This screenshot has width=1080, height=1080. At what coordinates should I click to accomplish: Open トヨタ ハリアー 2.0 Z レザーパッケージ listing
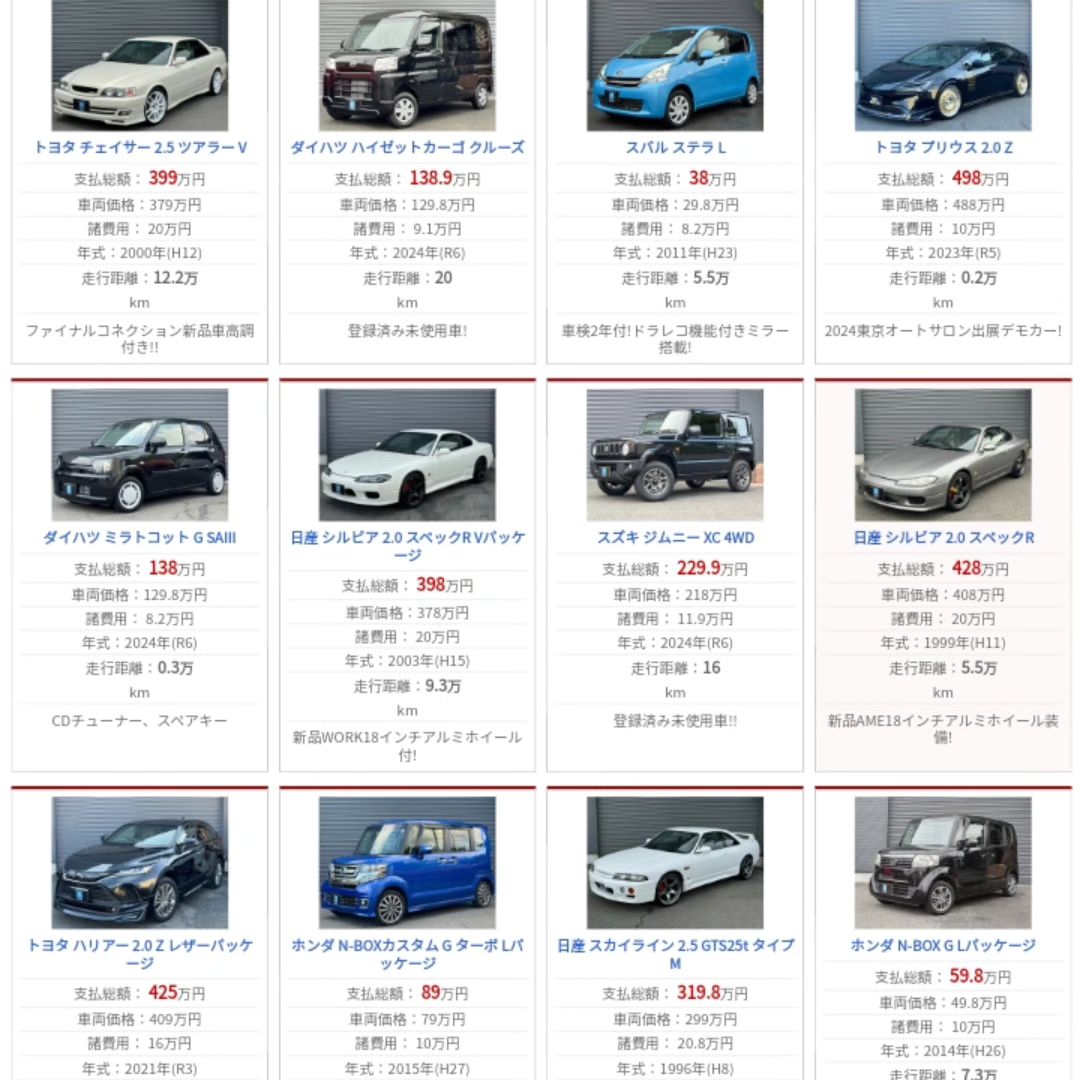click(x=140, y=953)
